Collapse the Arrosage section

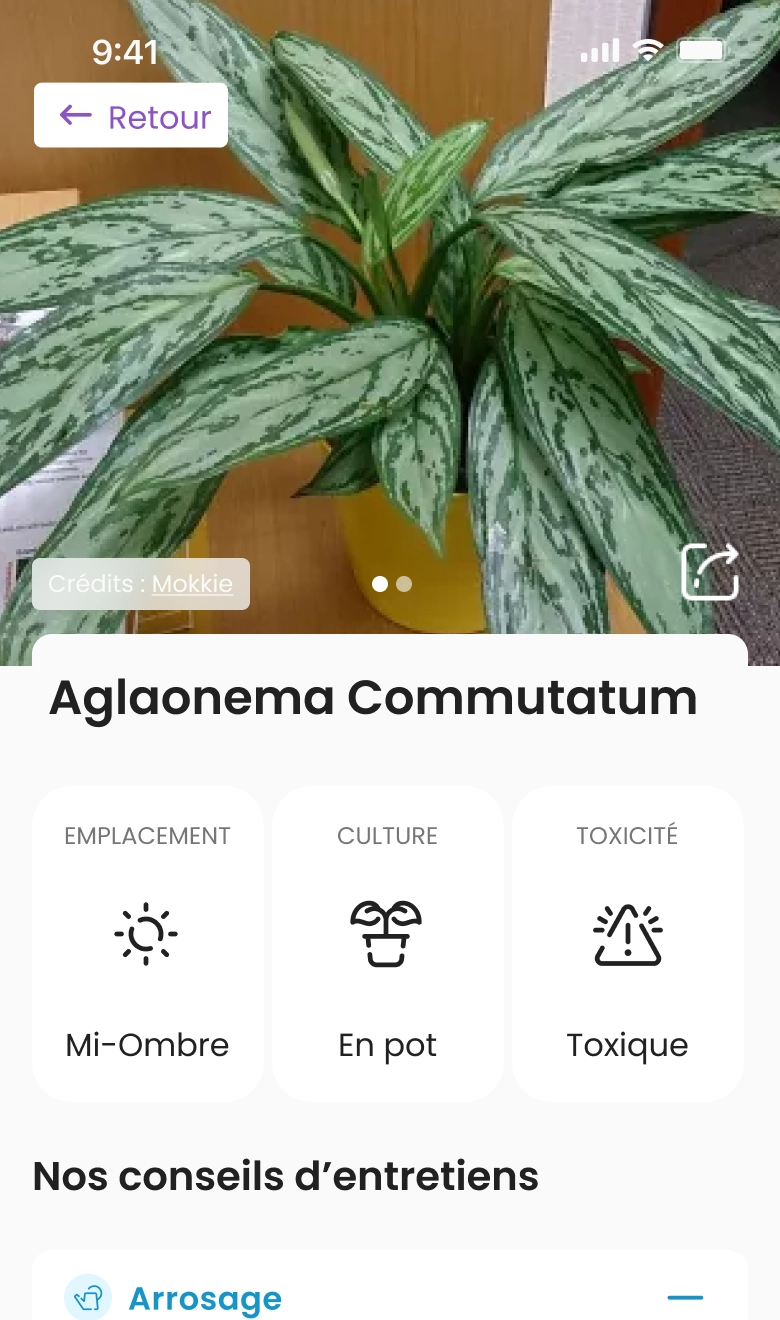tap(685, 1298)
